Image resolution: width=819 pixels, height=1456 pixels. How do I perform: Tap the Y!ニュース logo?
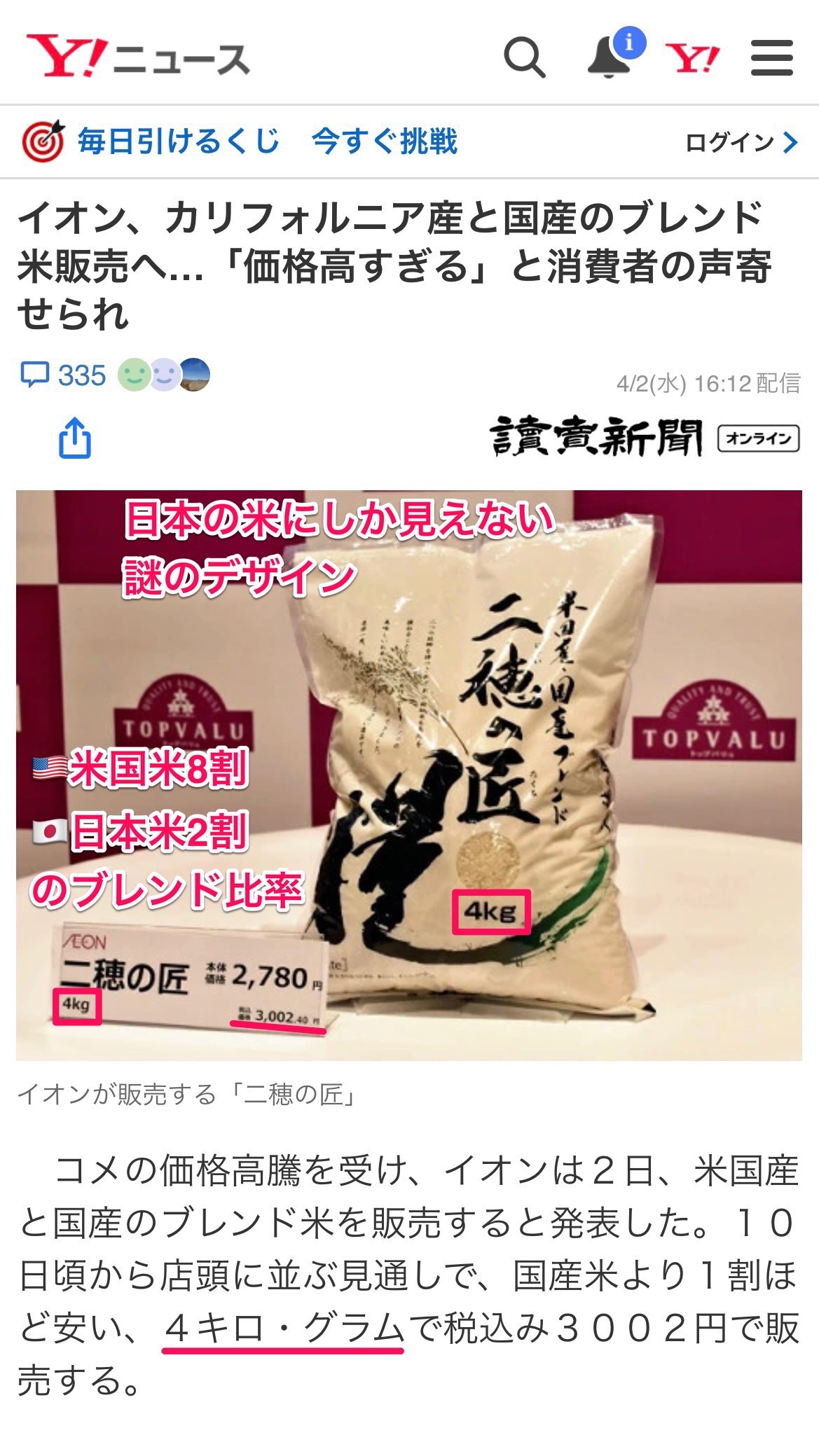138,56
